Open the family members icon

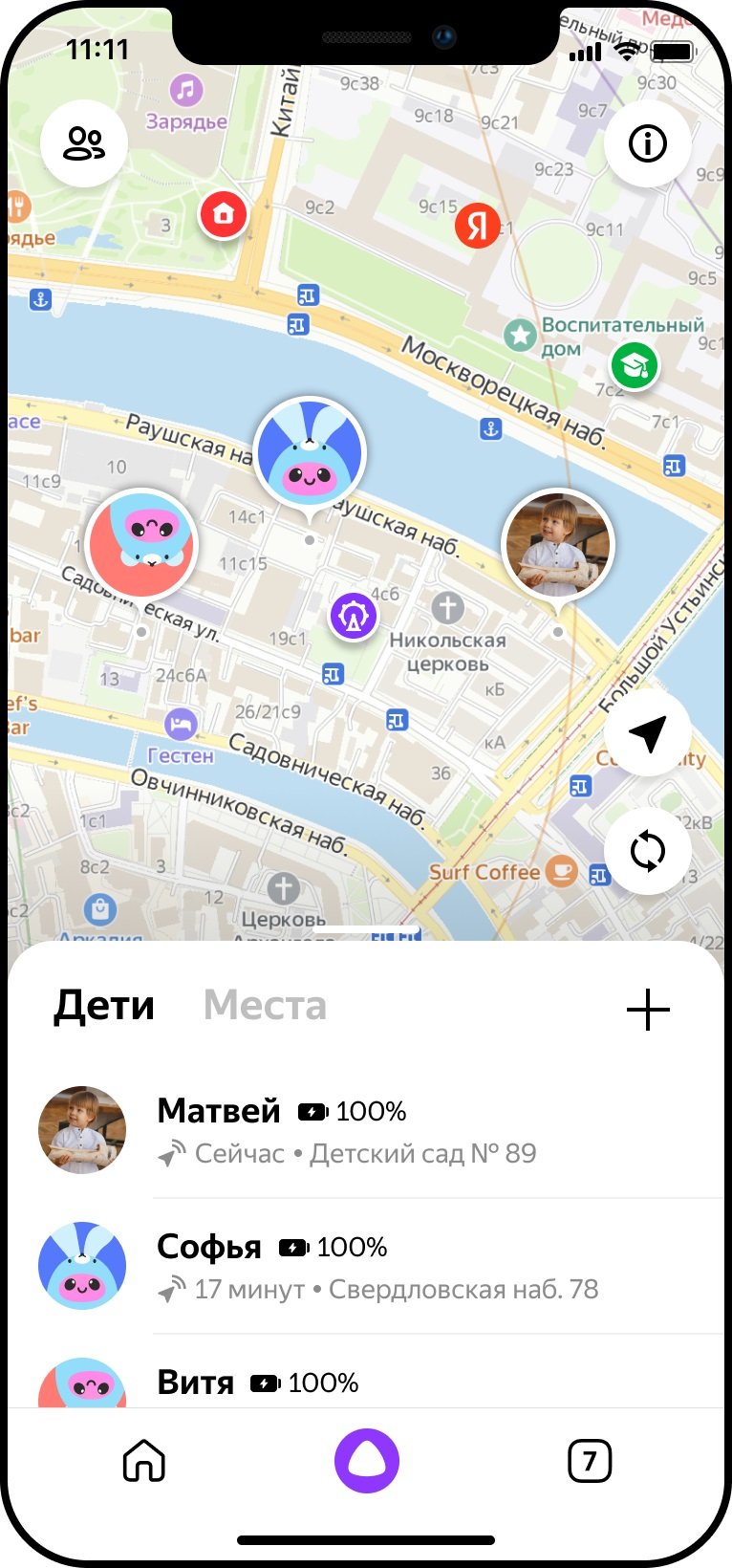(84, 144)
